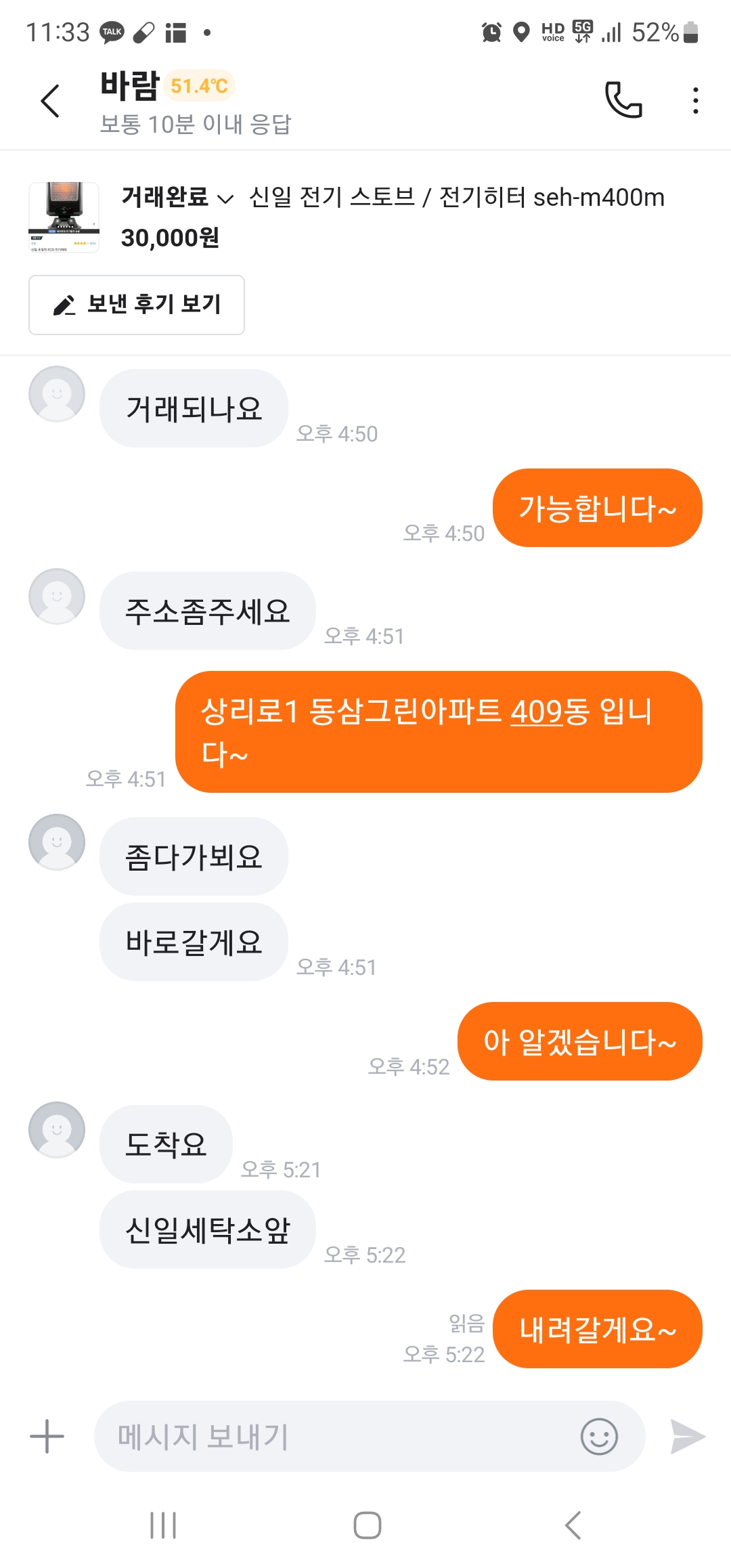Open 바람 profile from the header name
Screen dimensions: 731x1568
129,86
